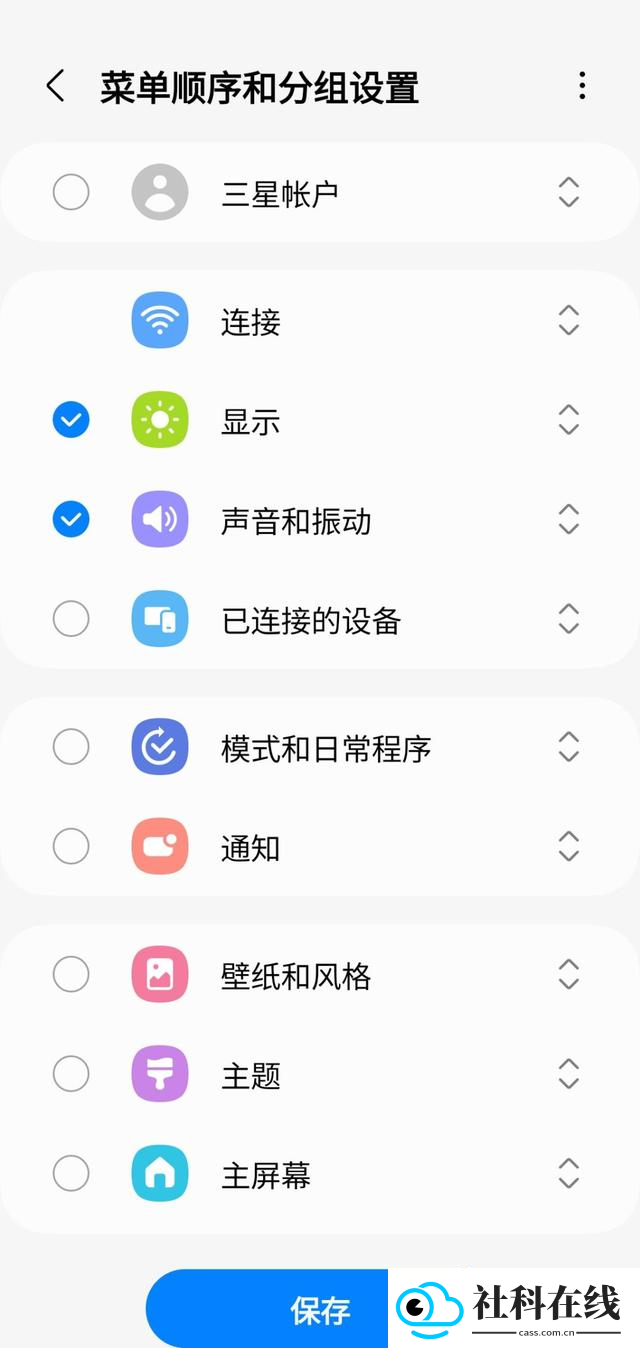640x1348 pixels.
Task: Select the 三星帐户 checkbox
Action: point(71,192)
